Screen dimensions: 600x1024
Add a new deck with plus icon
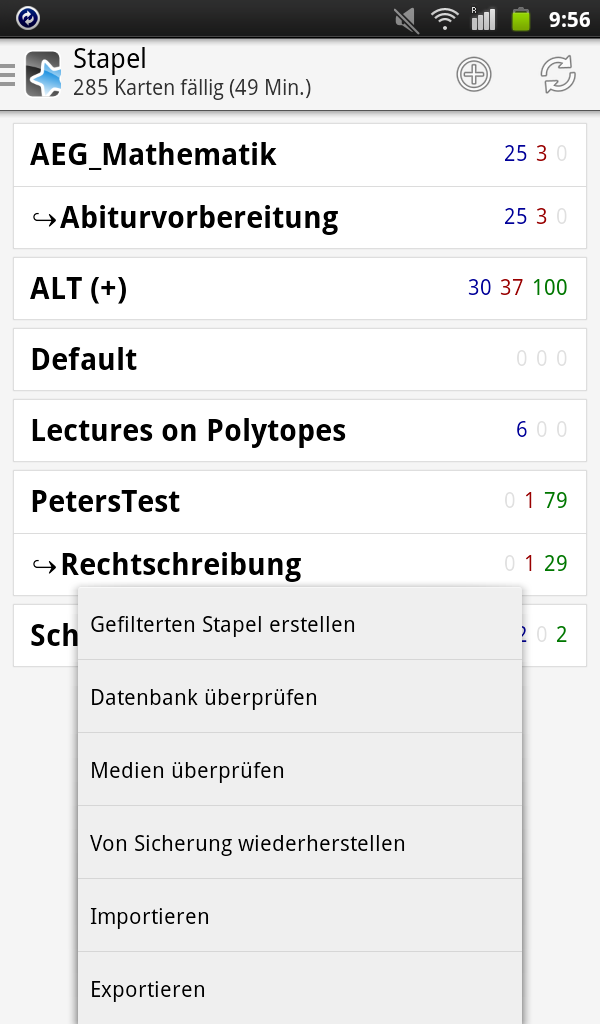[x=474, y=75]
